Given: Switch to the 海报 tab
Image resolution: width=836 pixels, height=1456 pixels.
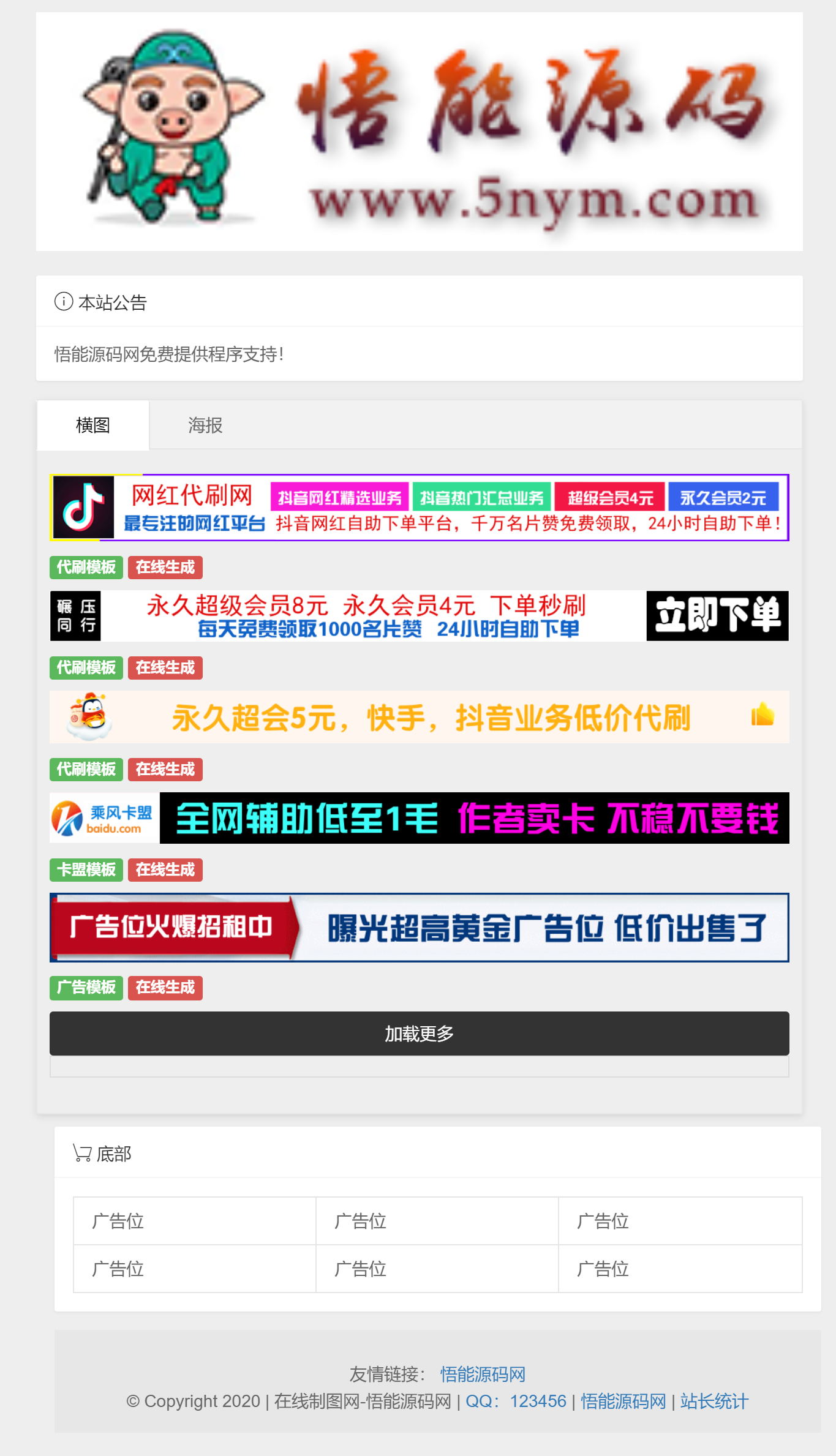Looking at the screenshot, I should coord(205,425).
